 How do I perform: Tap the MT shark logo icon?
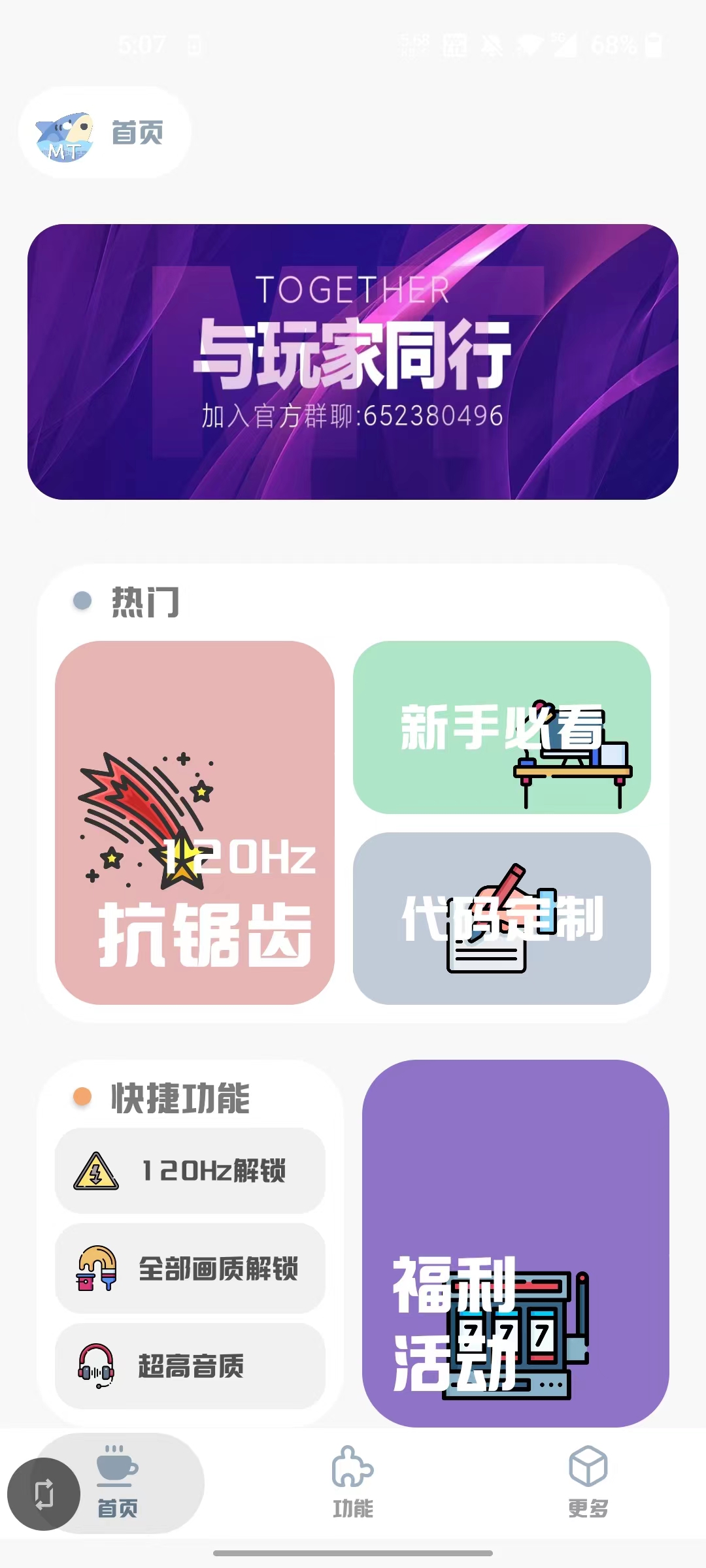click(65, 133)
